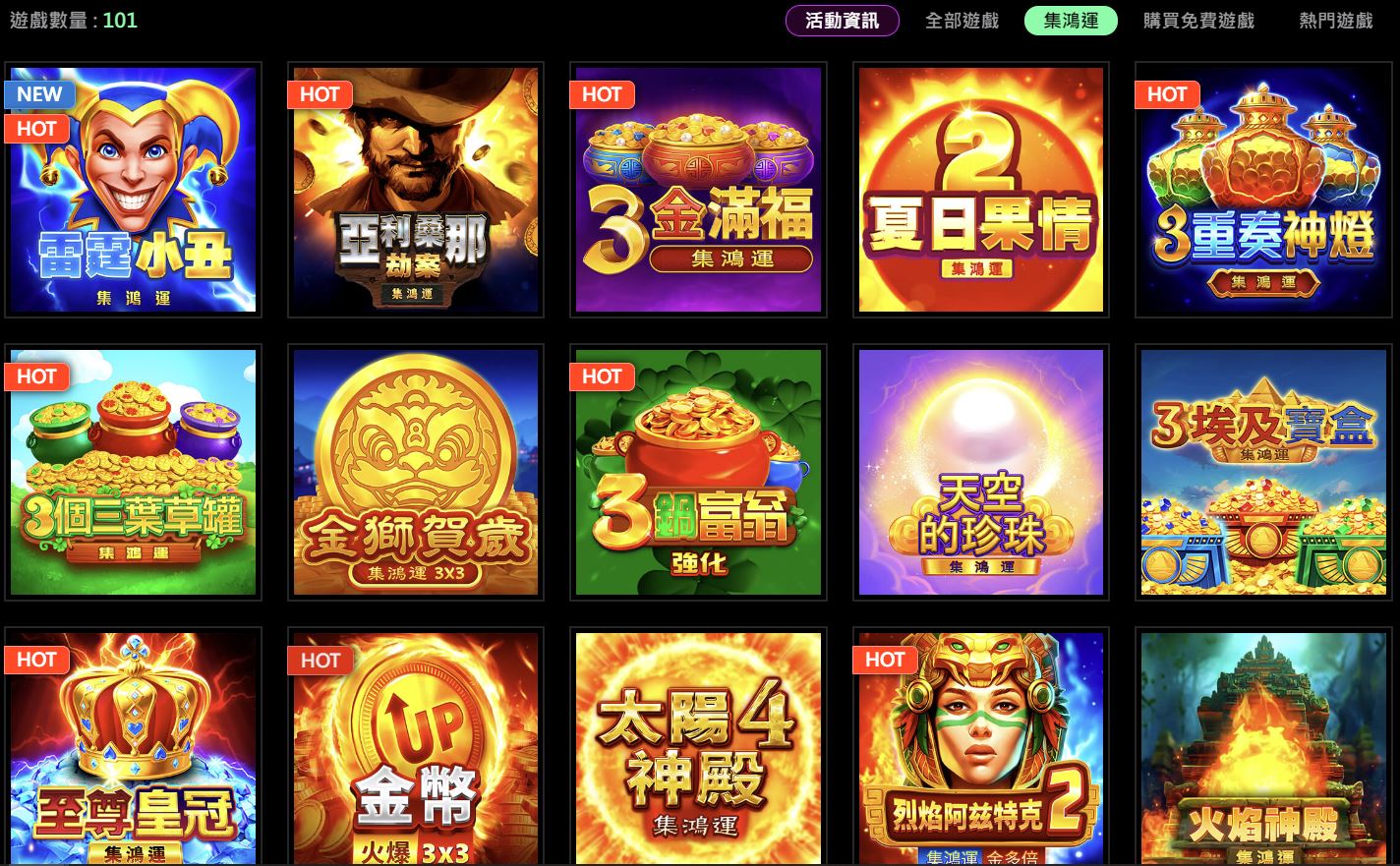This screenshot has height=866, width=1400.
Task: Open the 3重奏神燈 game
Action: pos(1263,190)
